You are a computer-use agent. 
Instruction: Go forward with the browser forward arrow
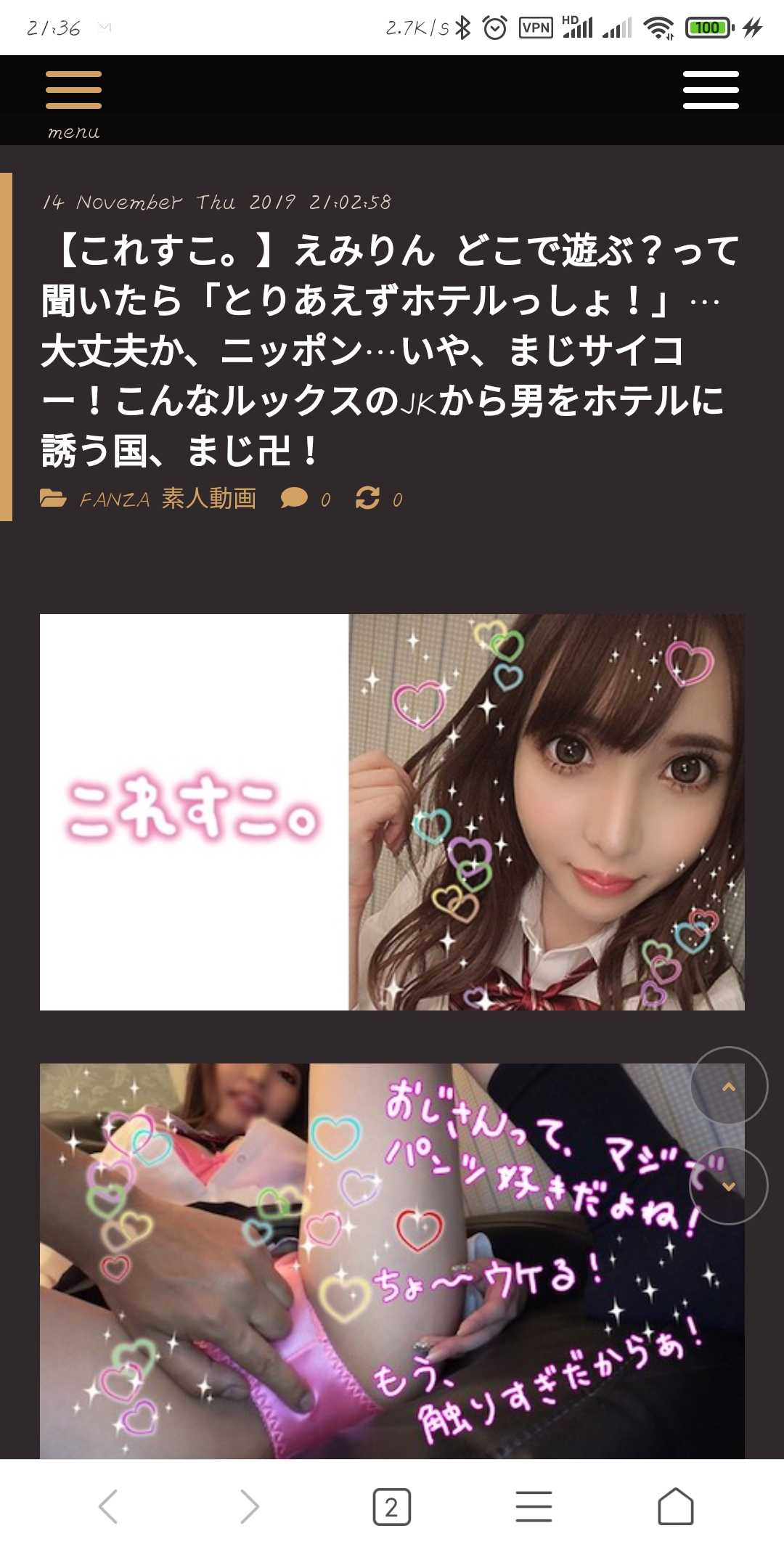point(250,1506)
